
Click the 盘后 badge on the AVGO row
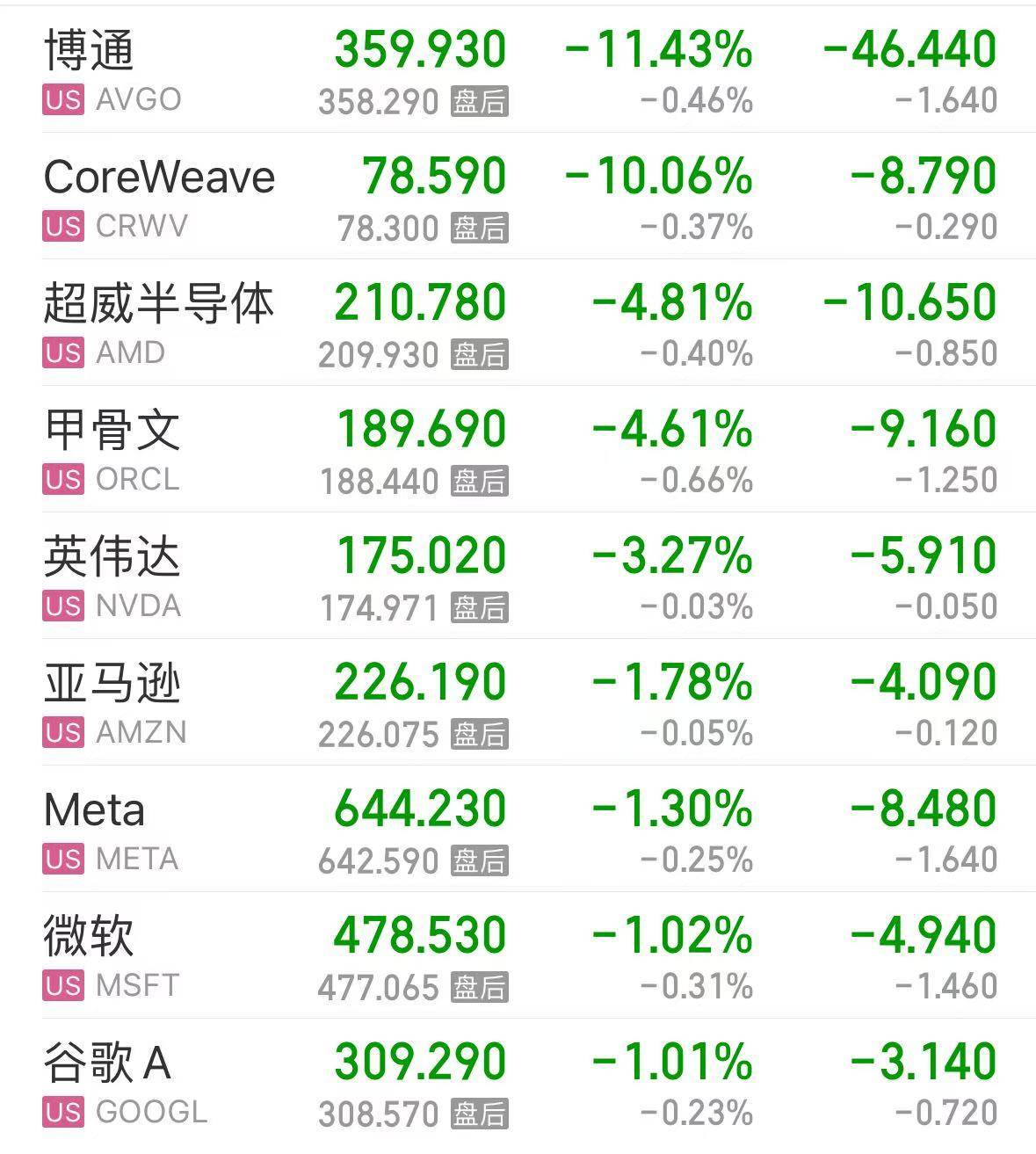coord(479,99)
